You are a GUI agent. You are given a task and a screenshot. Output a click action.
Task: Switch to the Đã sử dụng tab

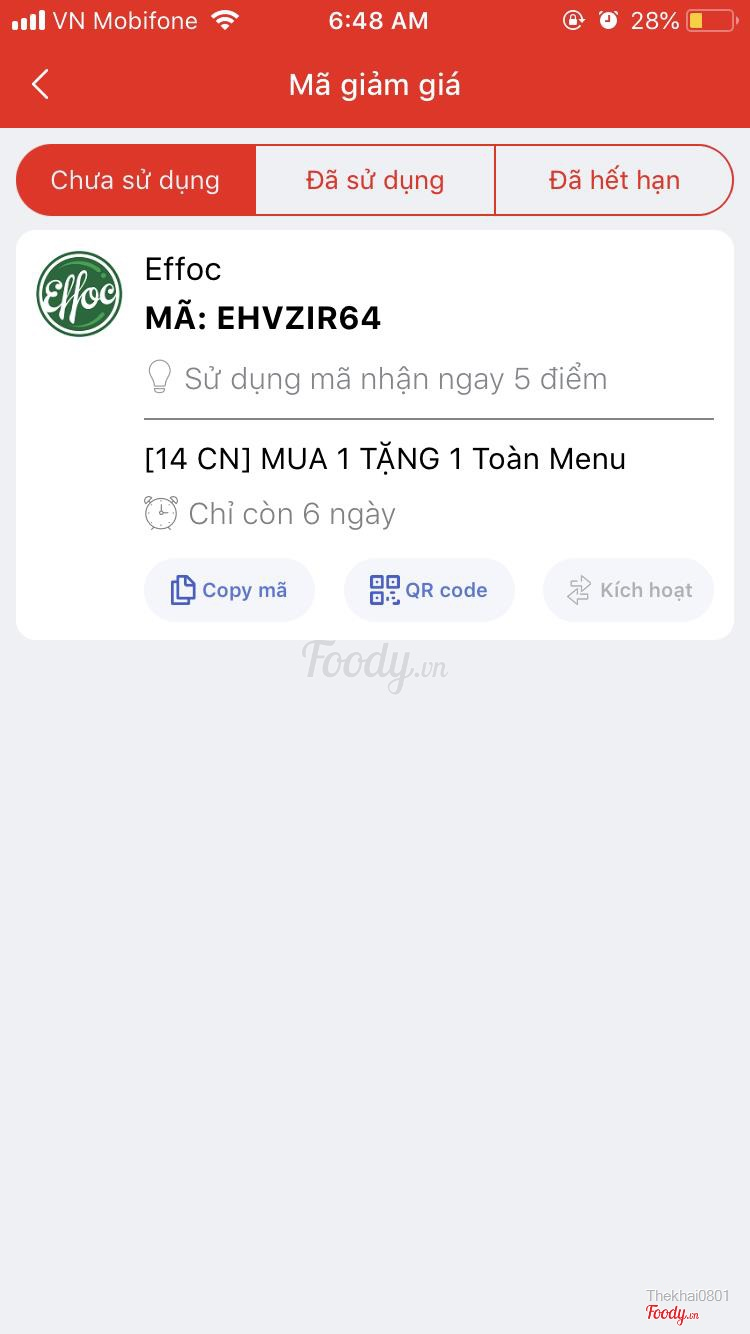375,180
